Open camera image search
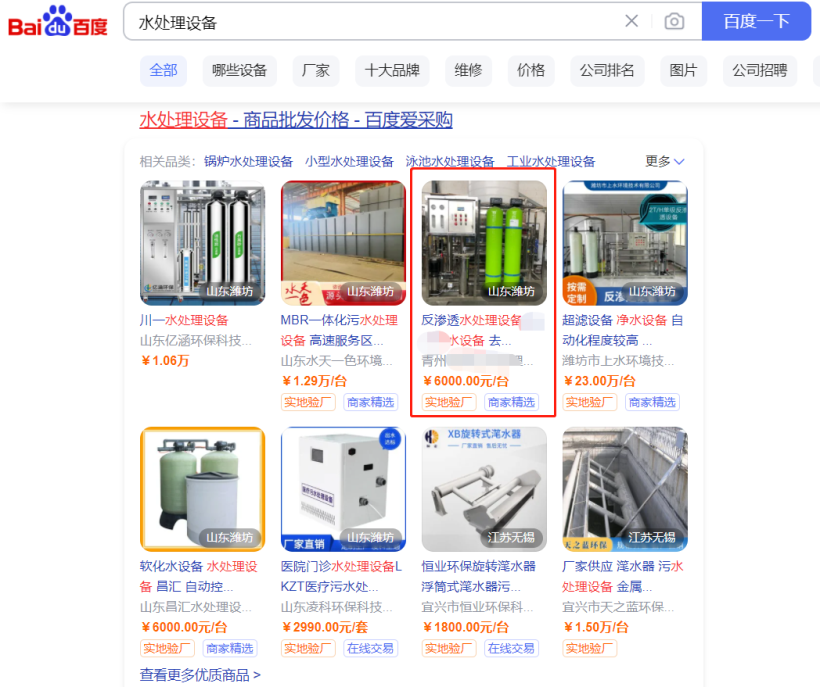The image size is (820, 687). click(675, 21)
